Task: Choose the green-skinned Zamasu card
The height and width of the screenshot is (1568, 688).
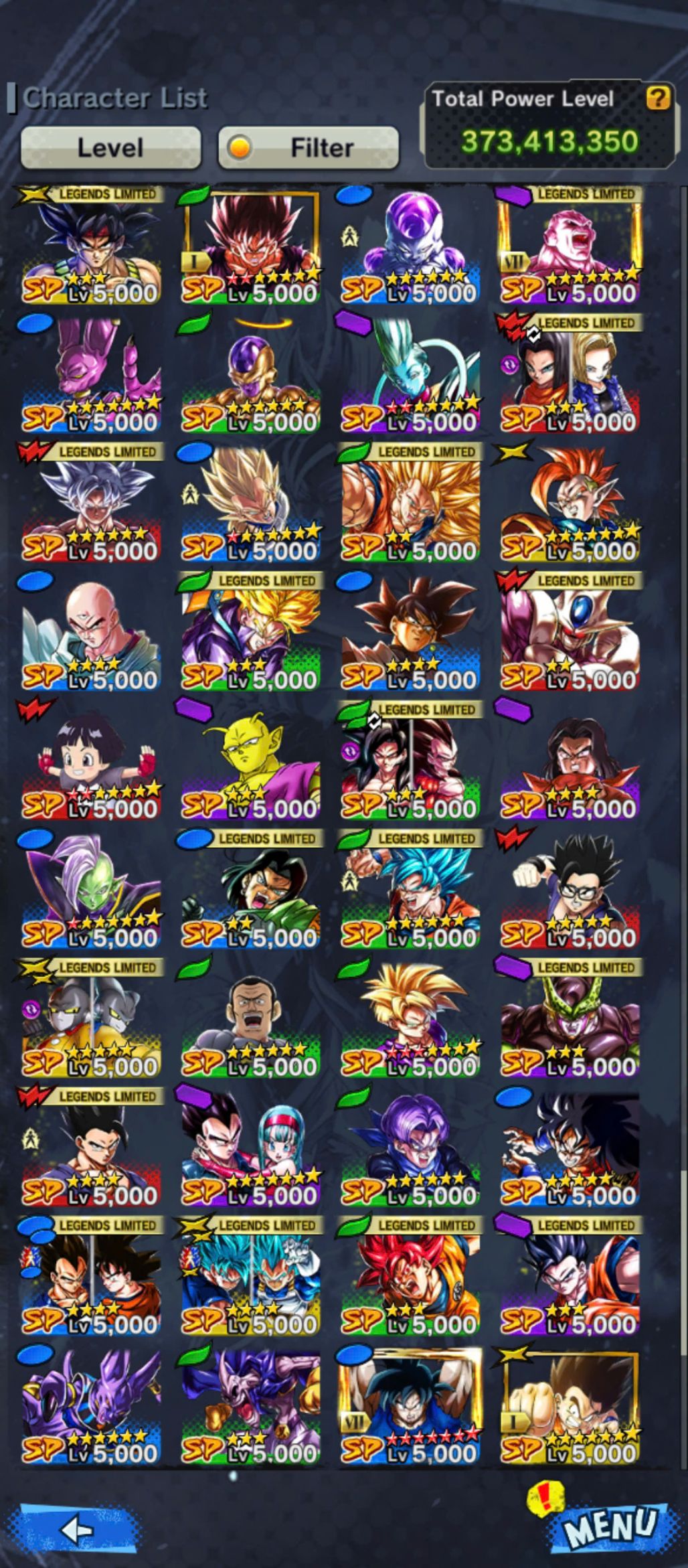Action: pos(91,890)
